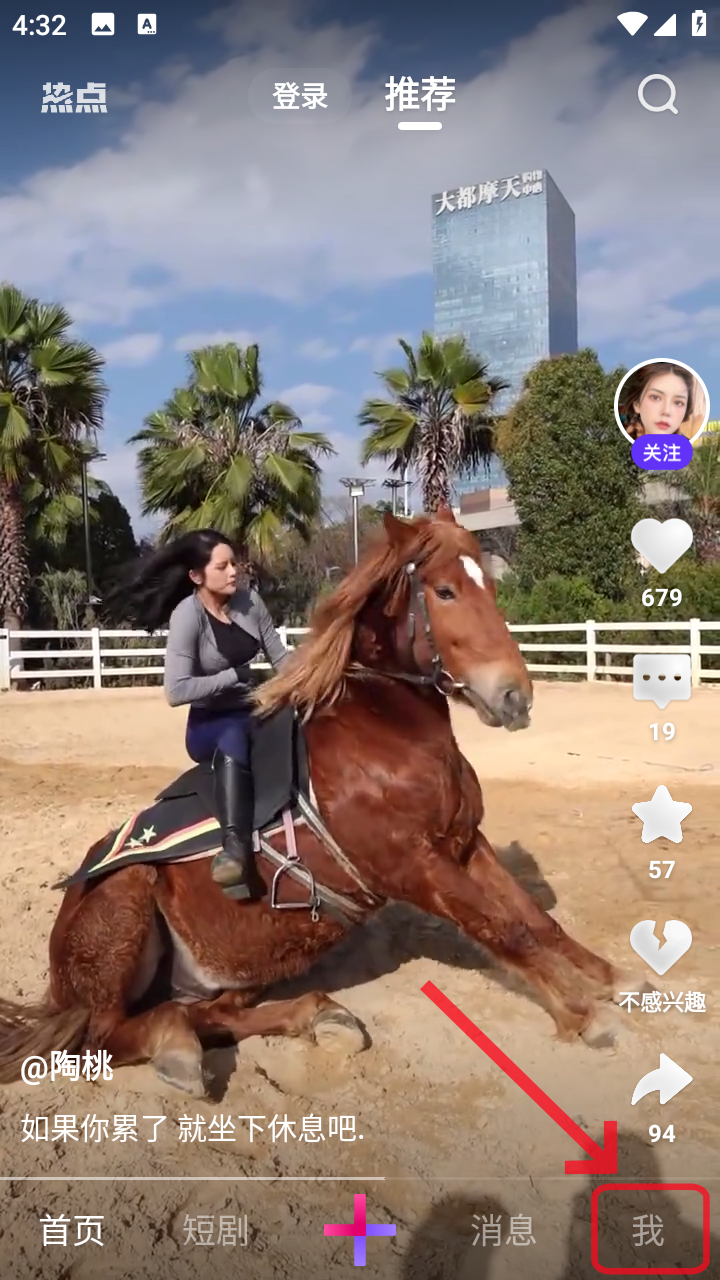Go to the 首页 tab

click(72, 1230)
